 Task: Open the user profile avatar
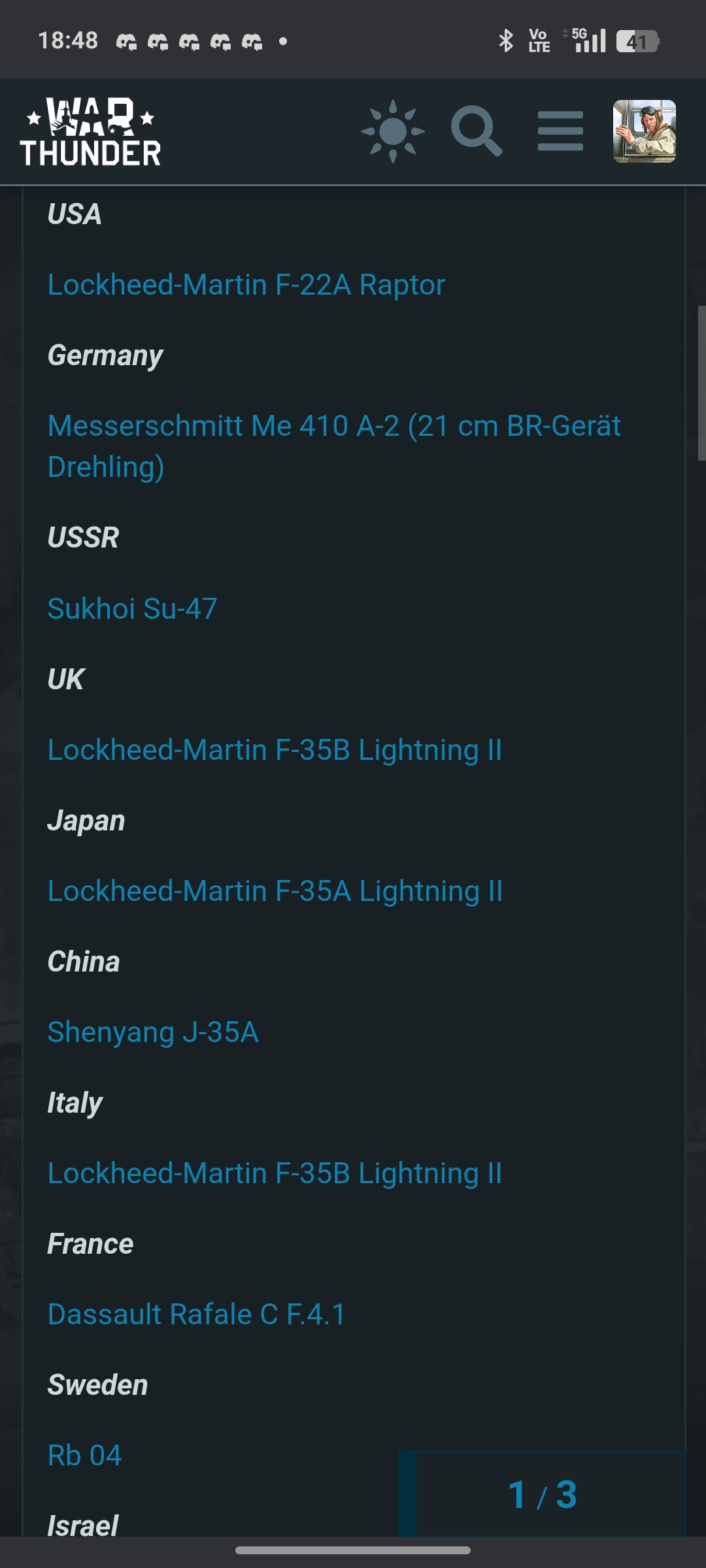(x=644, y=131)
